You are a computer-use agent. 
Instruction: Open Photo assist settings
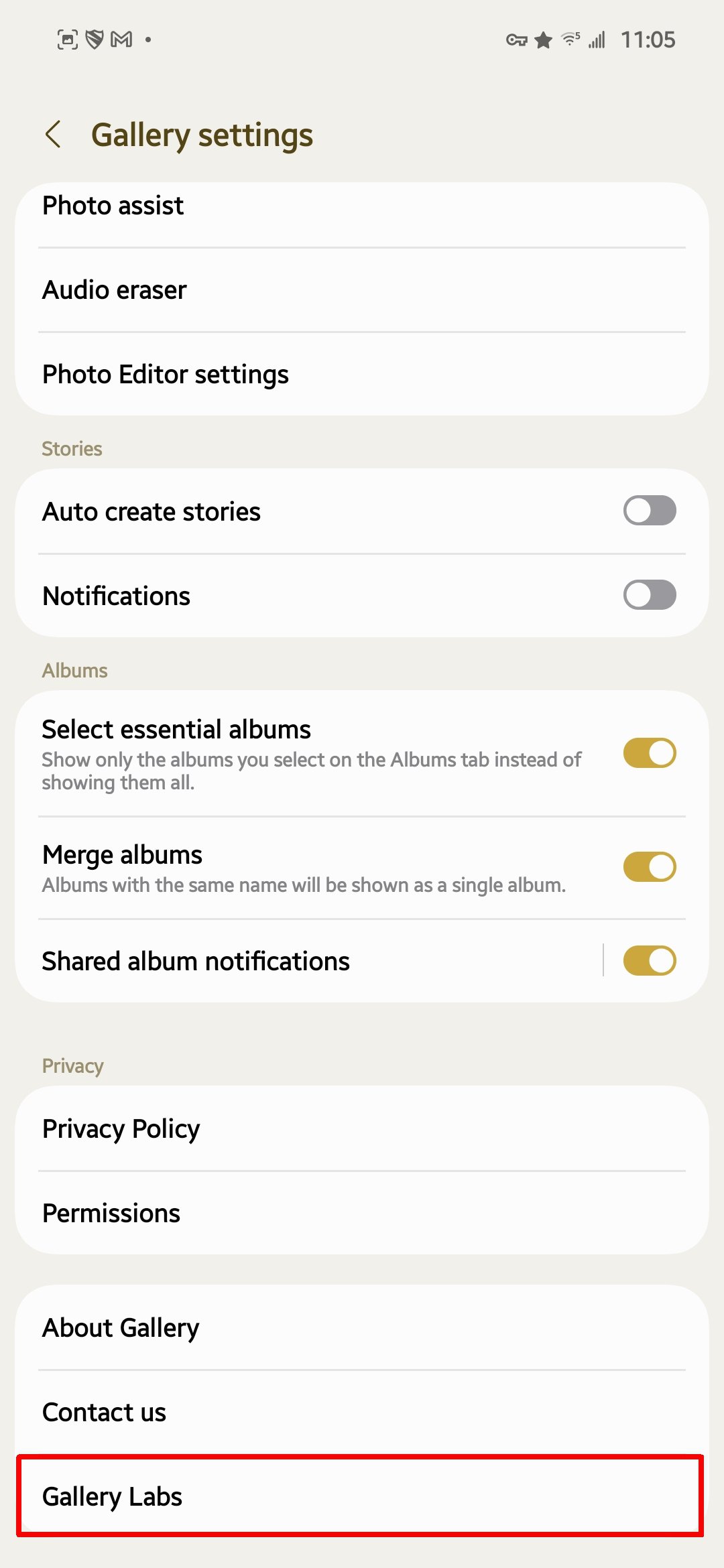(x=362, y=206)
